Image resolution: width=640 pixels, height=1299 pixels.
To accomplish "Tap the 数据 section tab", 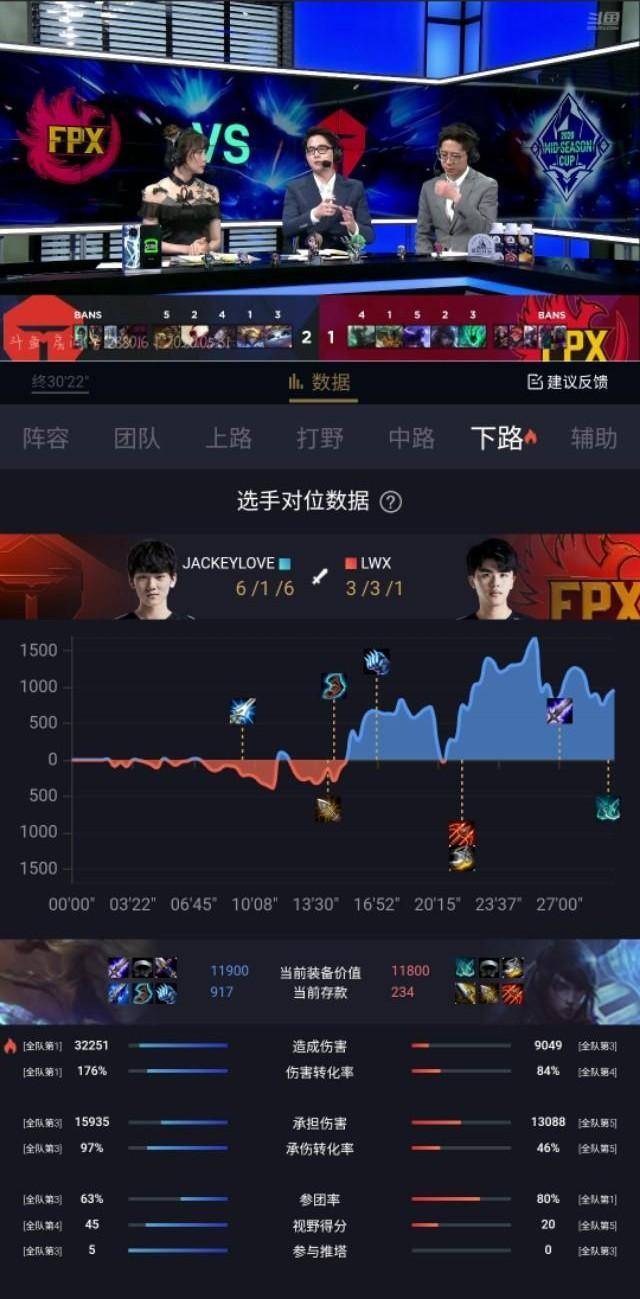I will pos(319,382).
